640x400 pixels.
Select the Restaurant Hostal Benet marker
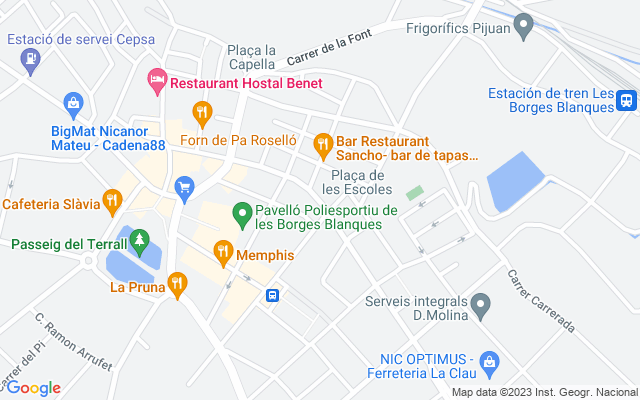point(157,81)
